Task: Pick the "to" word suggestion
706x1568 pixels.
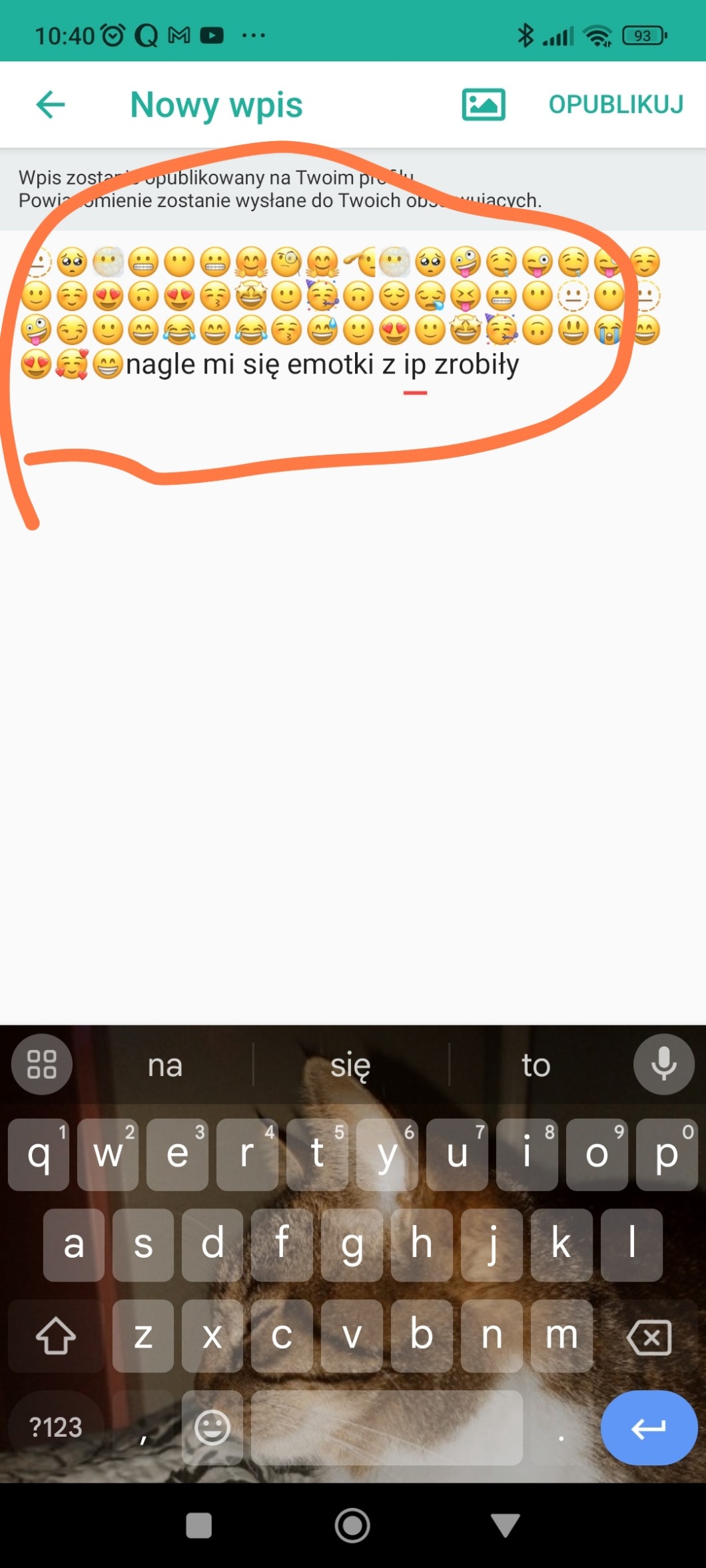Action: tap(535, 1065)
